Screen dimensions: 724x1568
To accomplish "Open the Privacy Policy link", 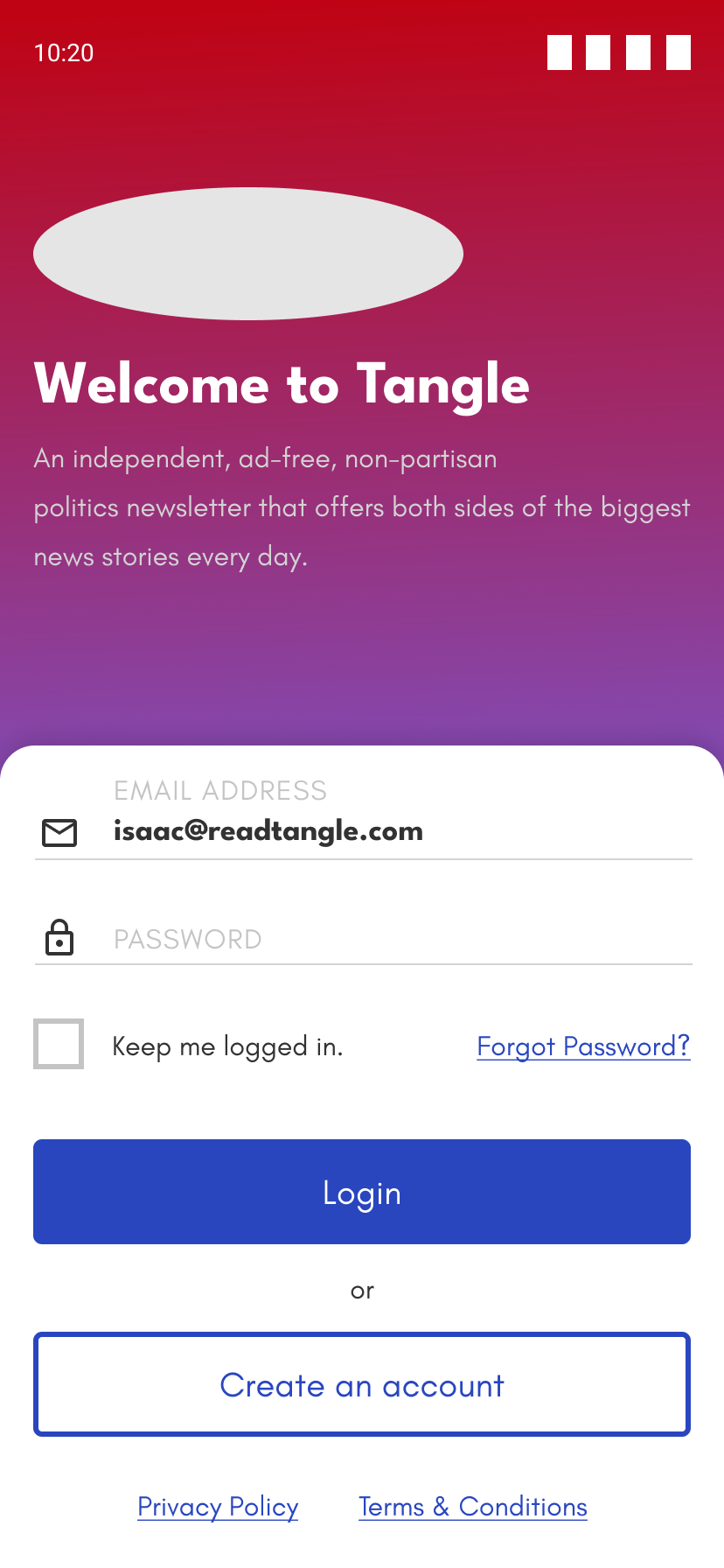I will 218,1507.
